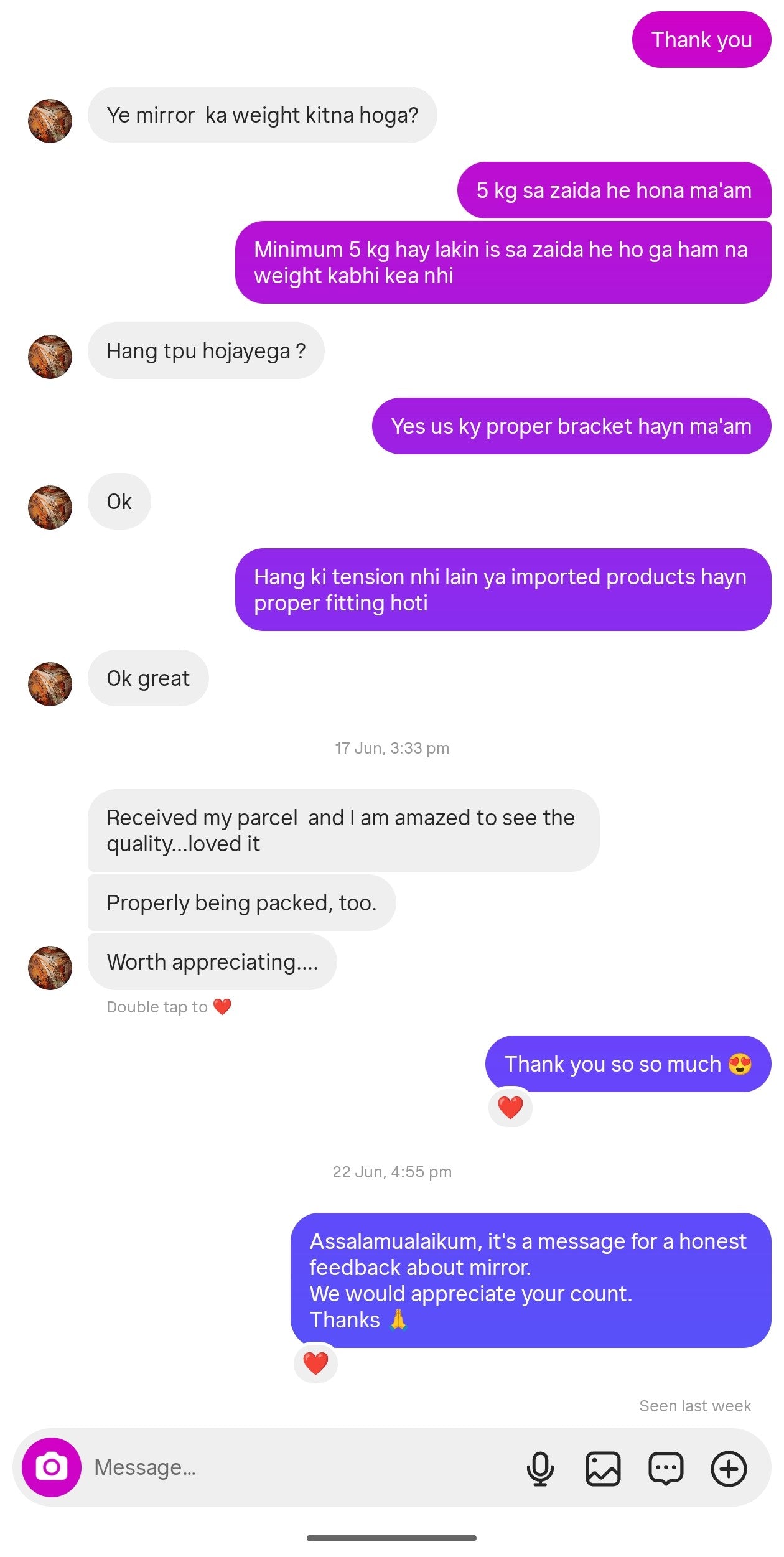View heart reaction on 'Thank you so so much'

tap(510, 1107)
